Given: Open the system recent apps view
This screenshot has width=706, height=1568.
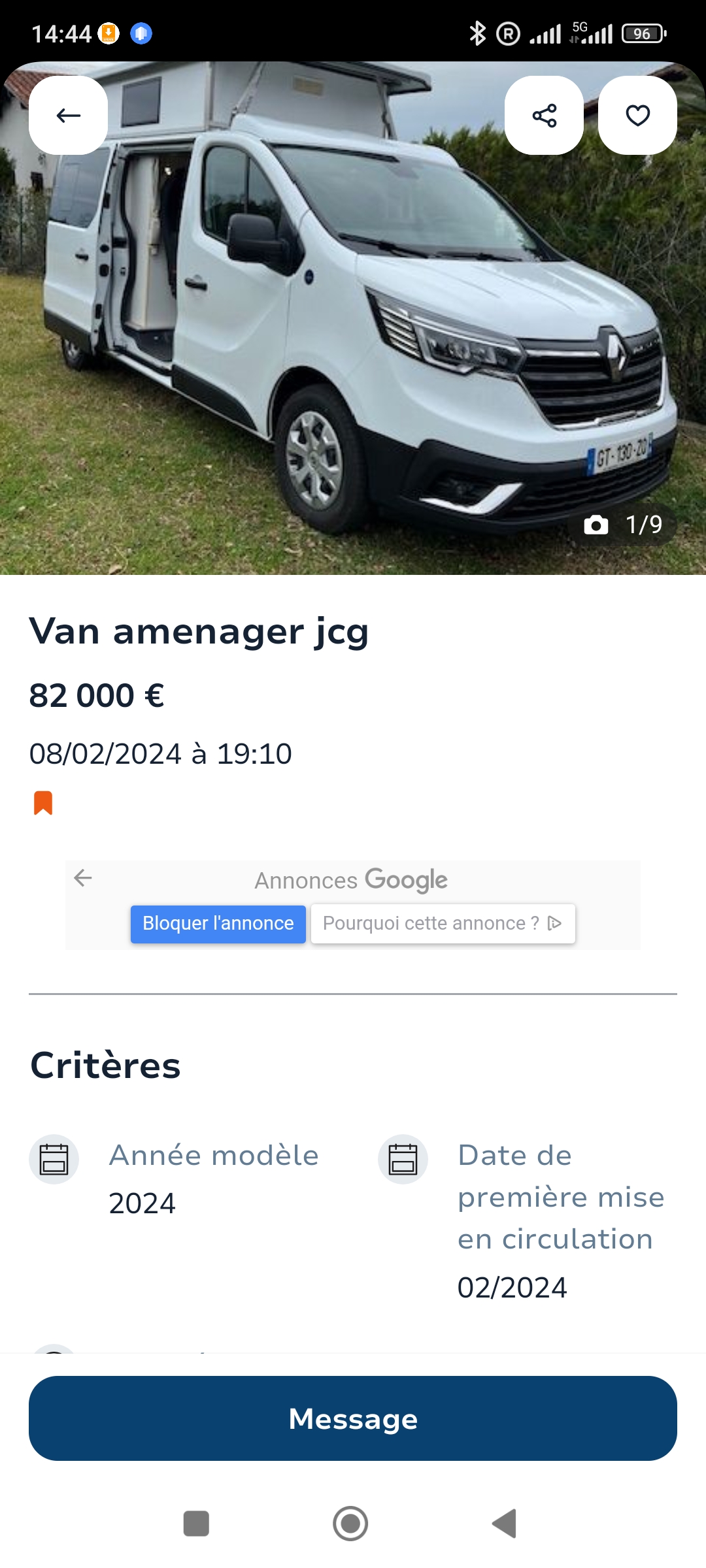Looking at the screenshot, I should [196, 1524].
